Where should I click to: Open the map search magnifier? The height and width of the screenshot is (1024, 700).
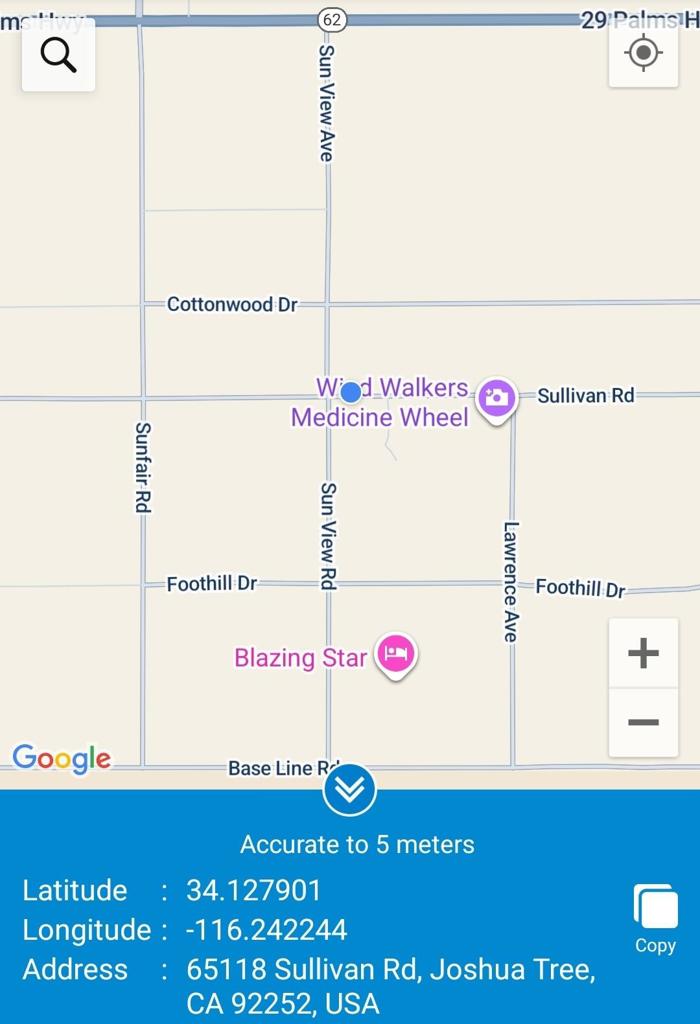58,56
